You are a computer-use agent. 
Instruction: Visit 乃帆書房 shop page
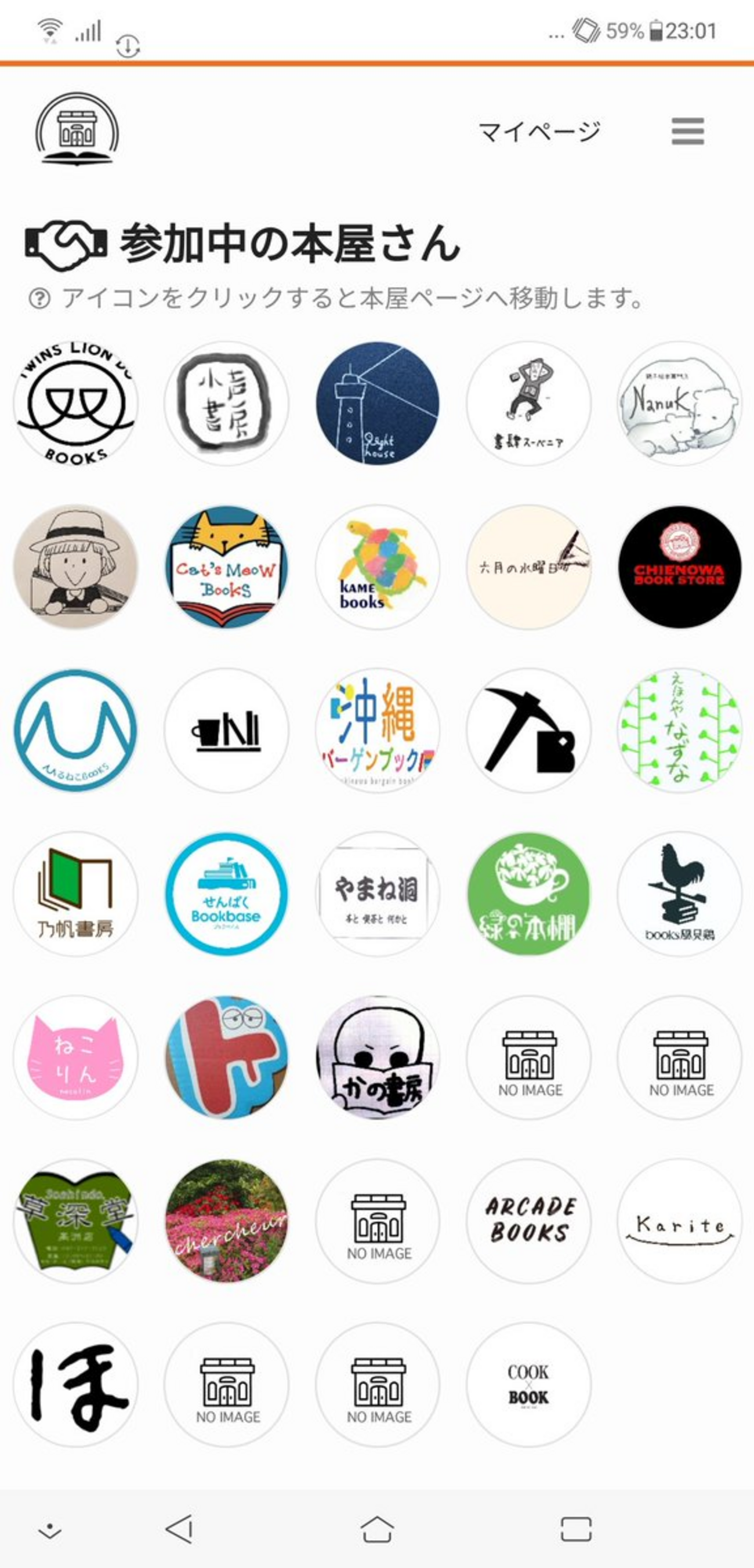click(75, 894)
